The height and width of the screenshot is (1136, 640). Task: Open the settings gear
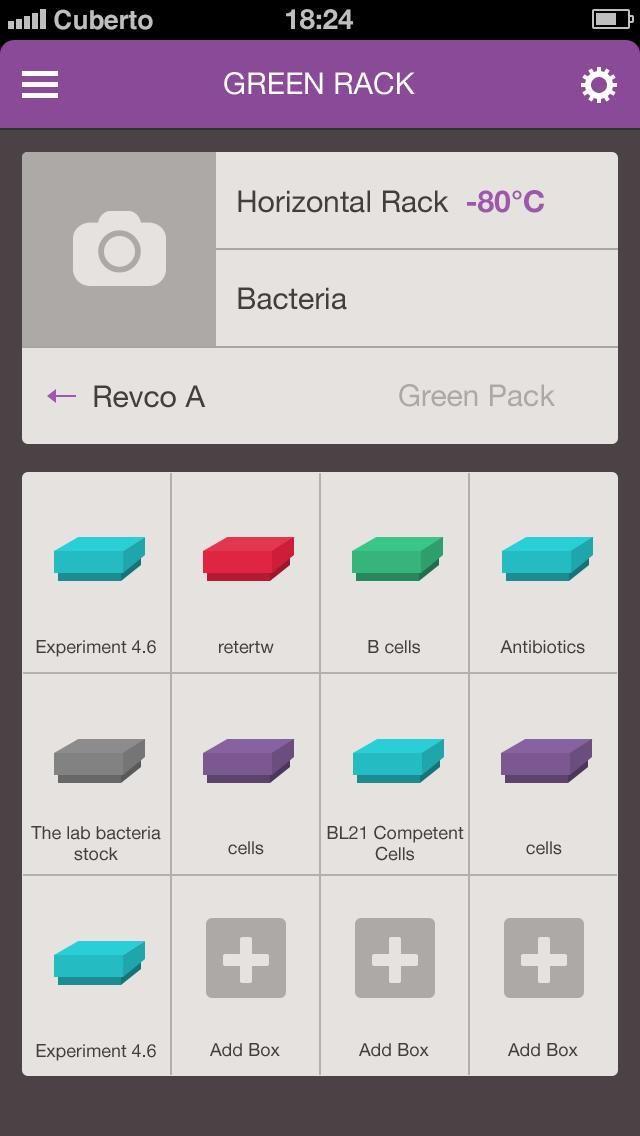[x=598, y=84]
